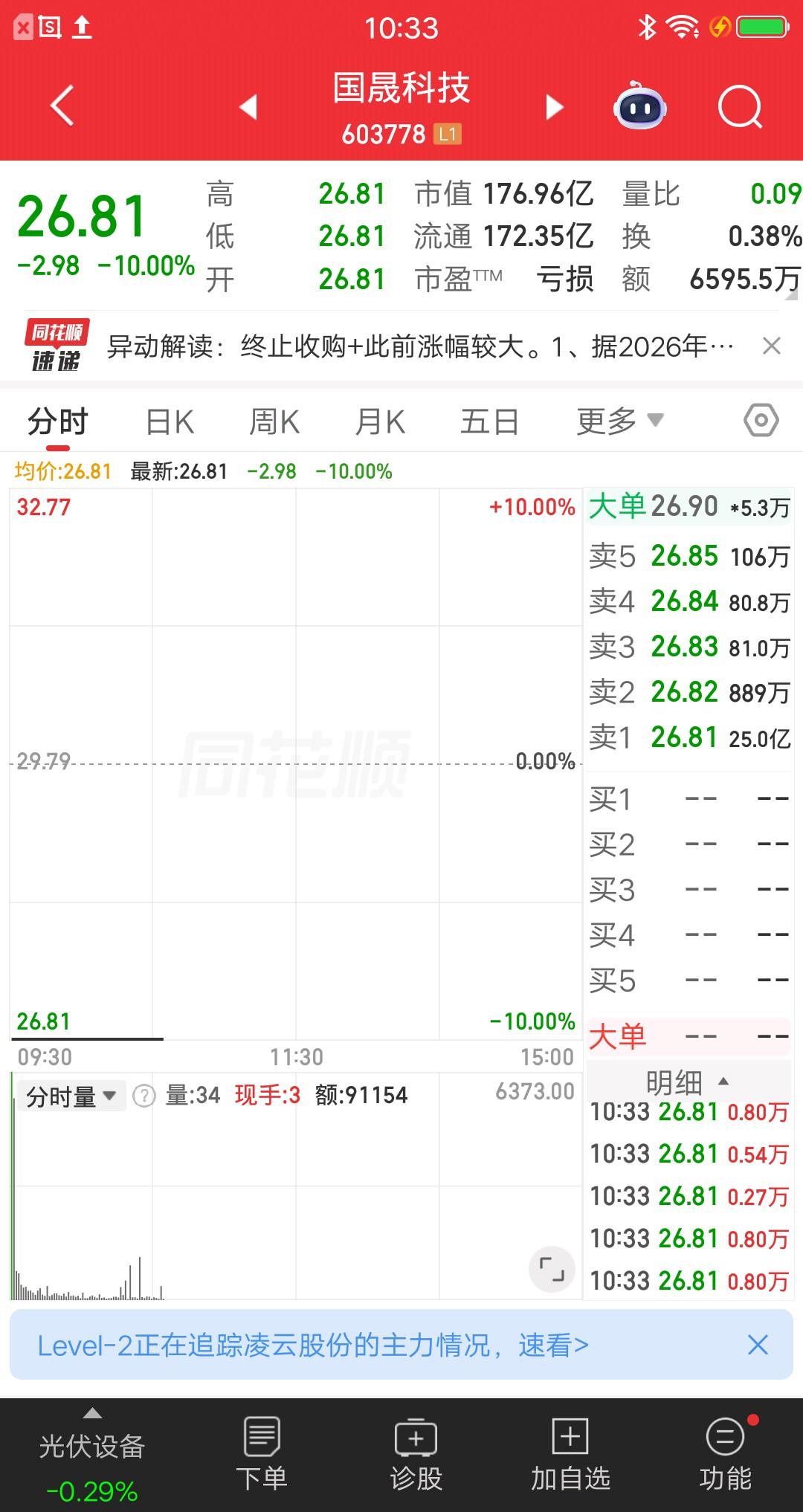
Task: Switch to the 日K daily chart tab
Action: [x=169, y=420]
